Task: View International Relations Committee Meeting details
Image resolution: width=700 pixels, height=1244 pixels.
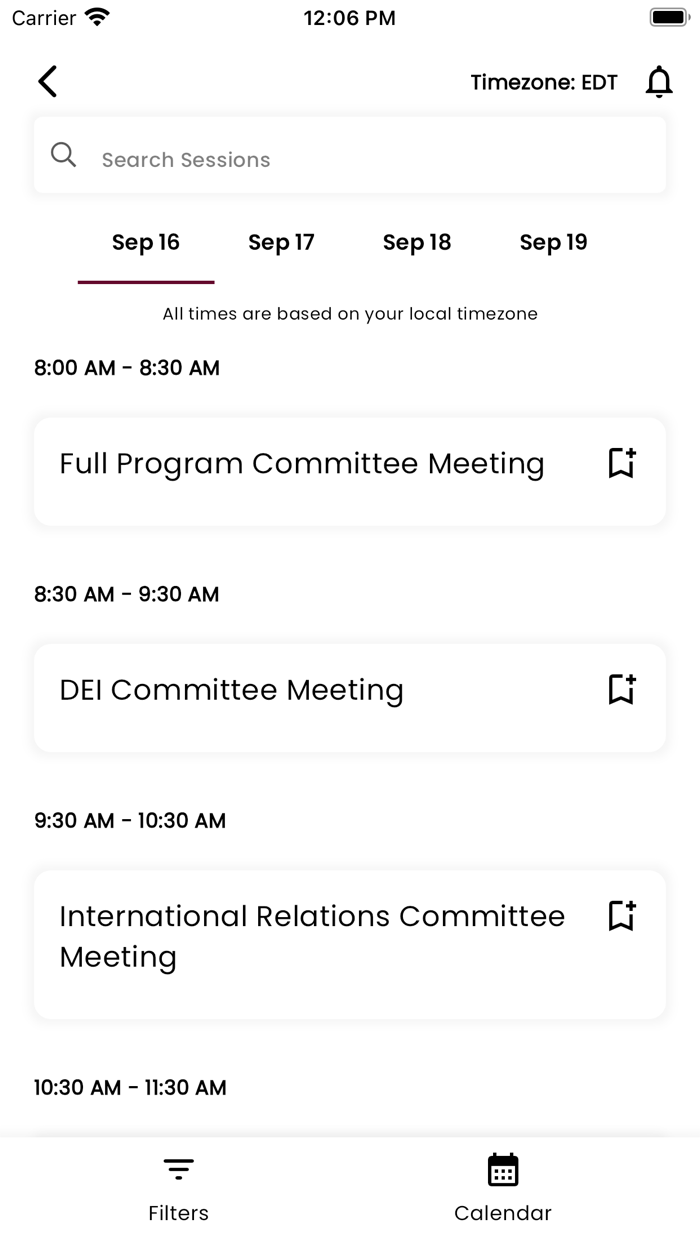Action: click(312, 937)
